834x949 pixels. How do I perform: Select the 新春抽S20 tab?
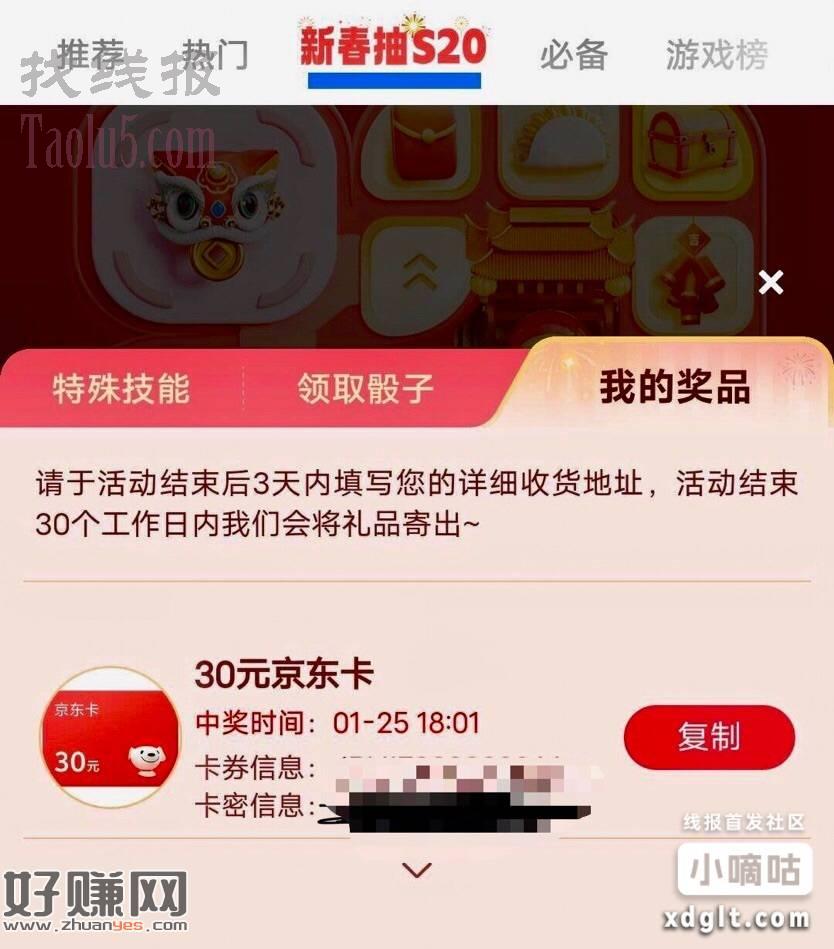coord(393,50)
